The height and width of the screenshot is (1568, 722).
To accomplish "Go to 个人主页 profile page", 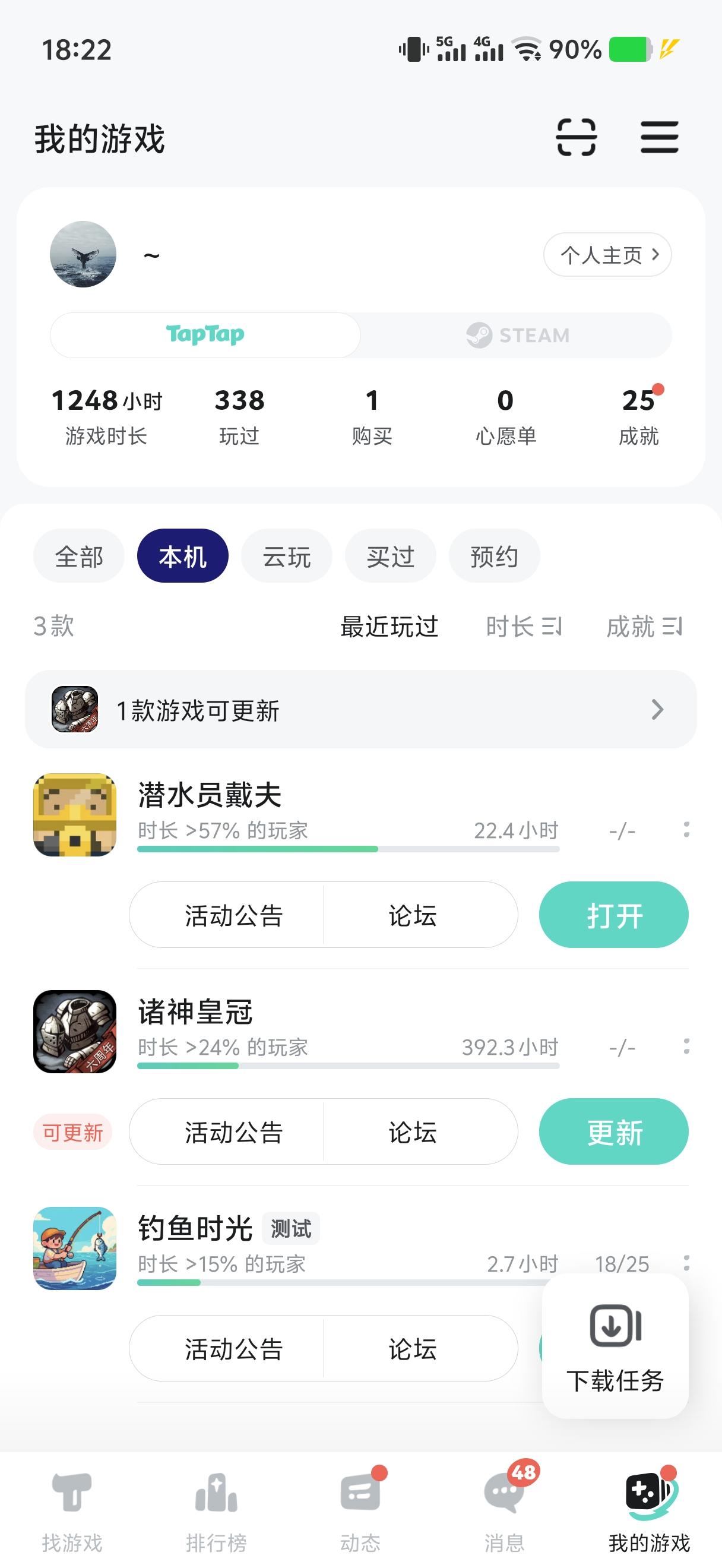I will coord(607,255).
